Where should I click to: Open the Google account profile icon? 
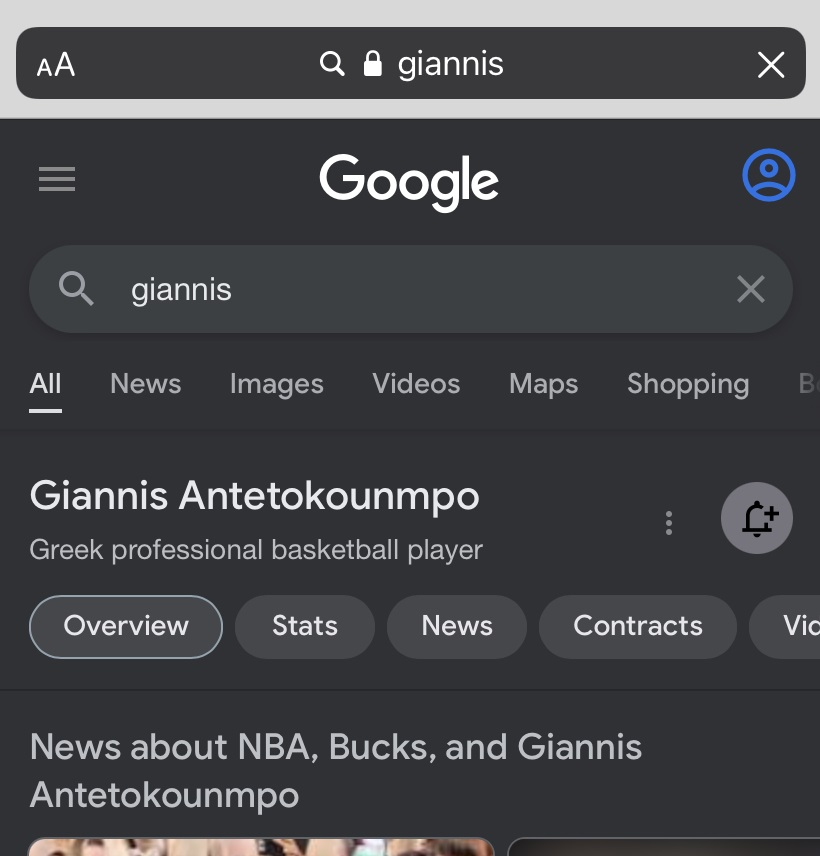[x=768, y=176]
